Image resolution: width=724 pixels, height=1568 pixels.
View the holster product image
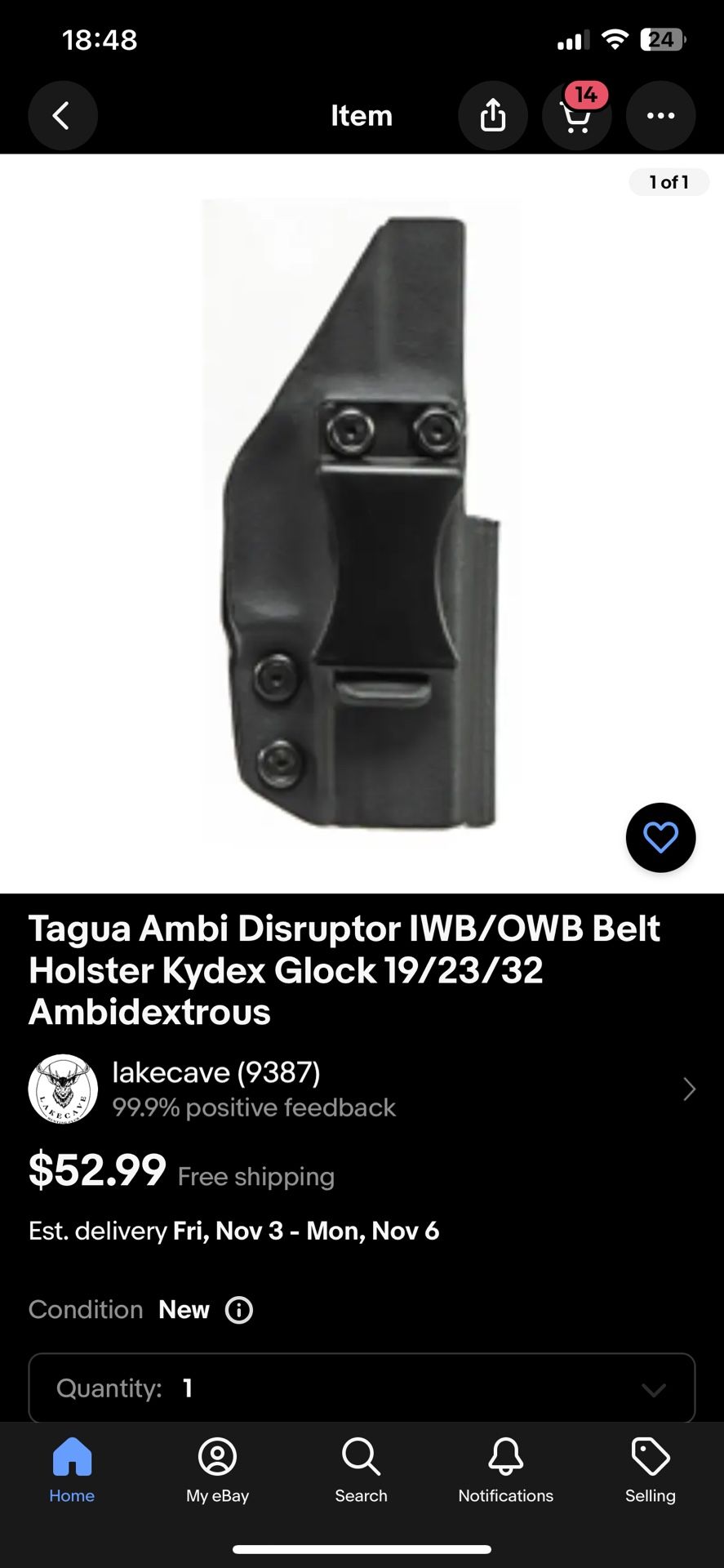click(x=361, y=523)
